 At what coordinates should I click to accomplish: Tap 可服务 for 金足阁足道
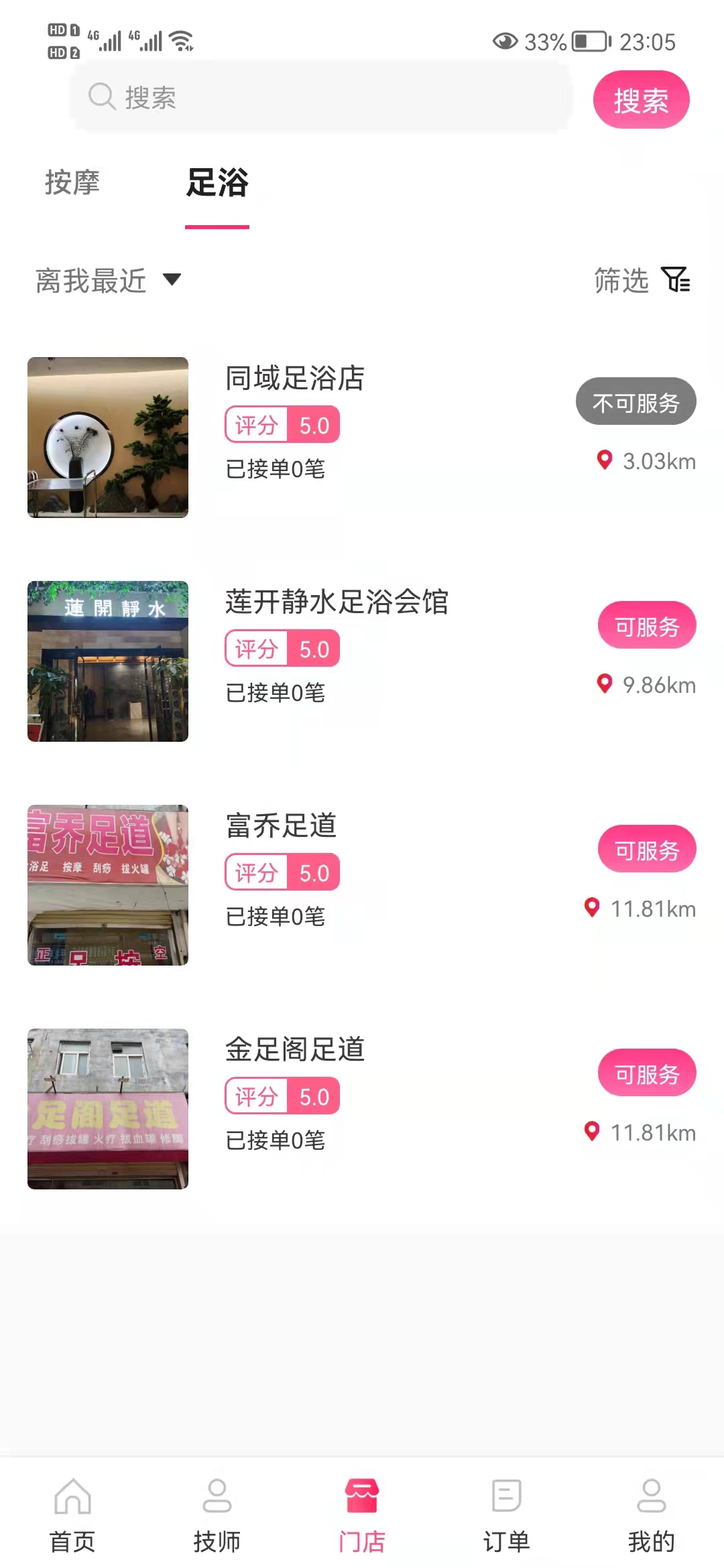click(x=647, y=1073)
